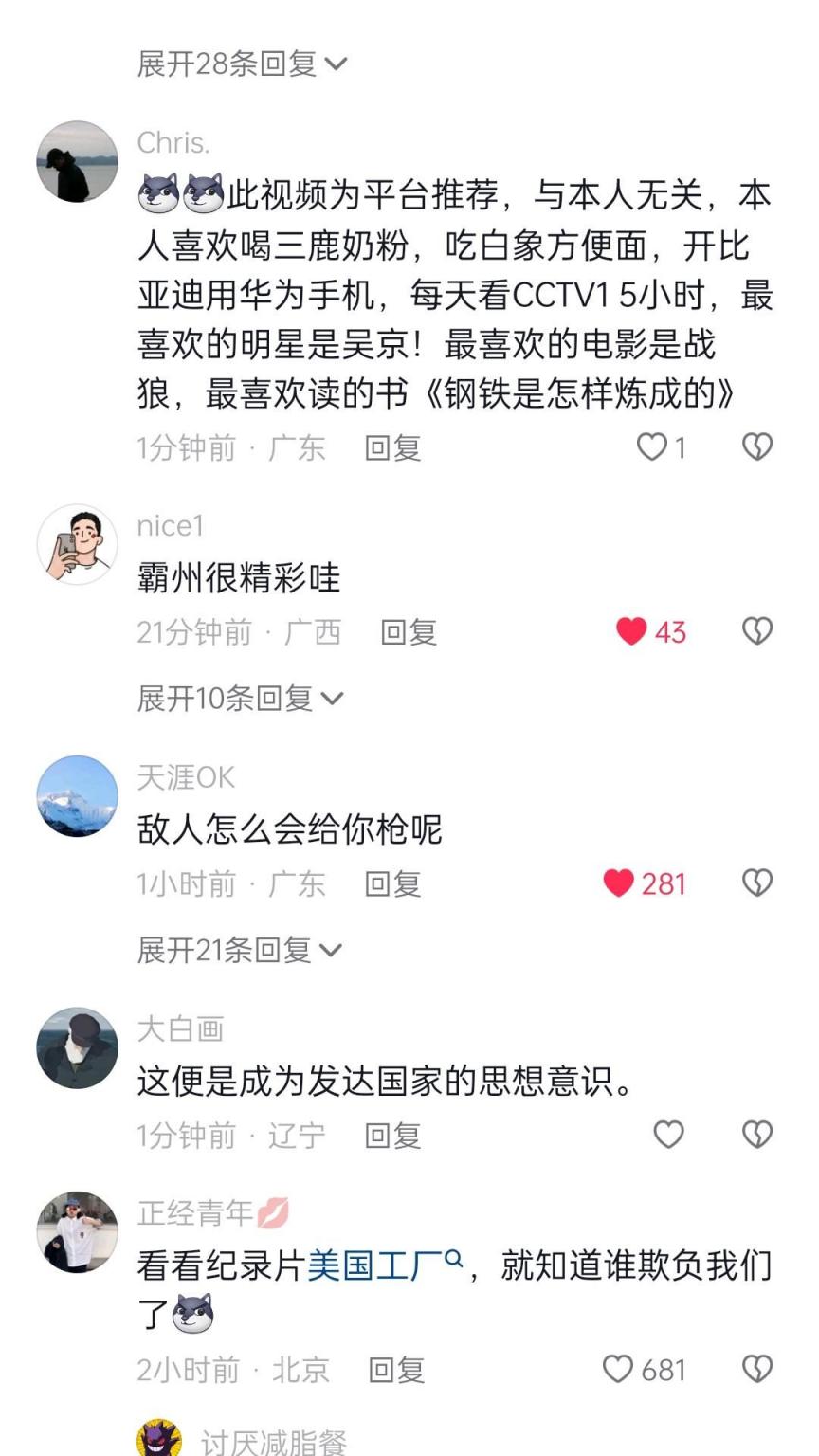The width and height of the screenshot is (819, 1456).
Task: Reply to Chris.'s comment
Action: tap(392, 447)
